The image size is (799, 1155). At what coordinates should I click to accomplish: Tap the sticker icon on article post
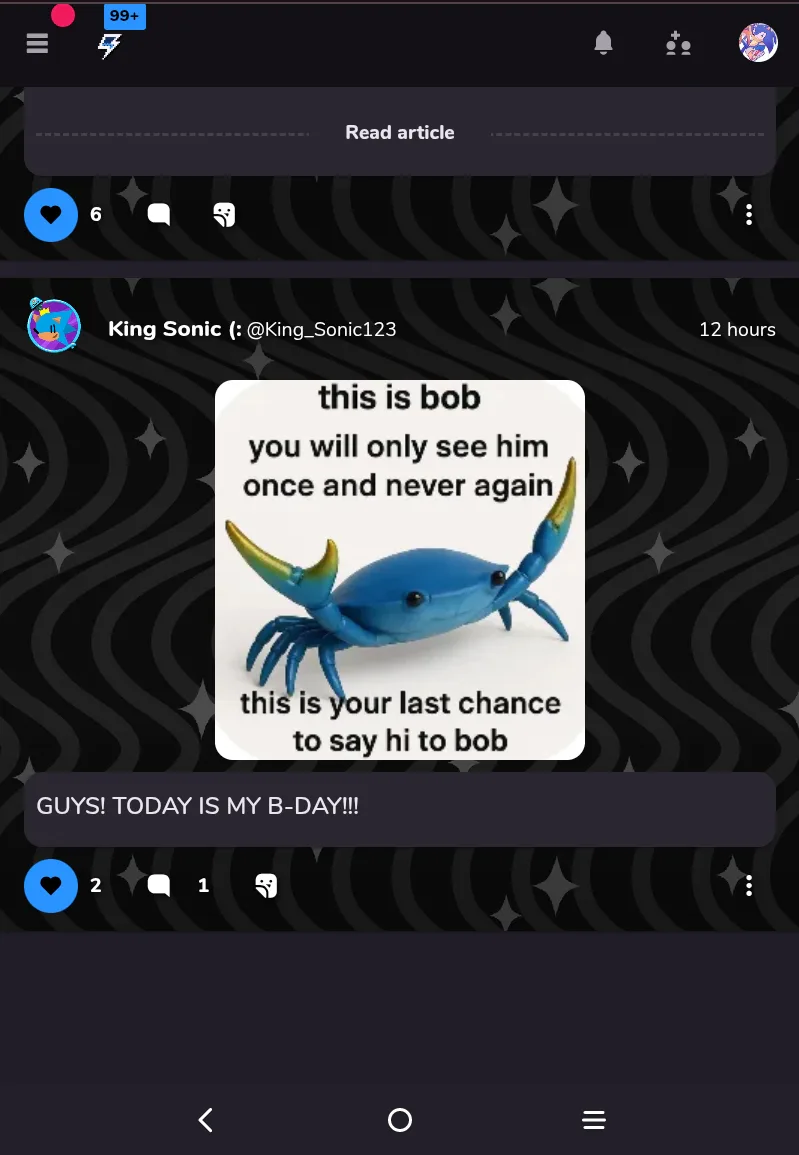(224, 215)
